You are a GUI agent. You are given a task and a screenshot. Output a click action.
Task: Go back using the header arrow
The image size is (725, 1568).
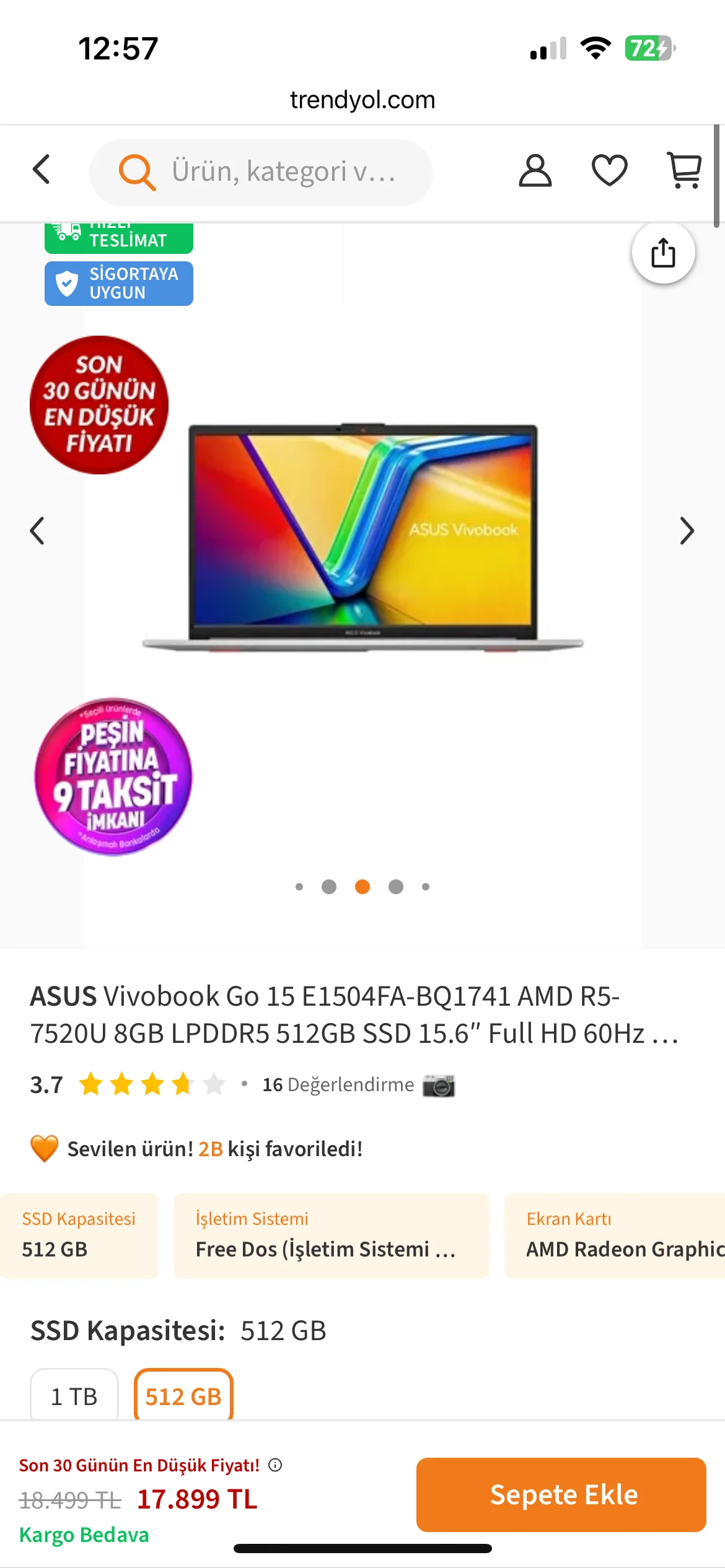pyautogui.click(x=42, y=170)
